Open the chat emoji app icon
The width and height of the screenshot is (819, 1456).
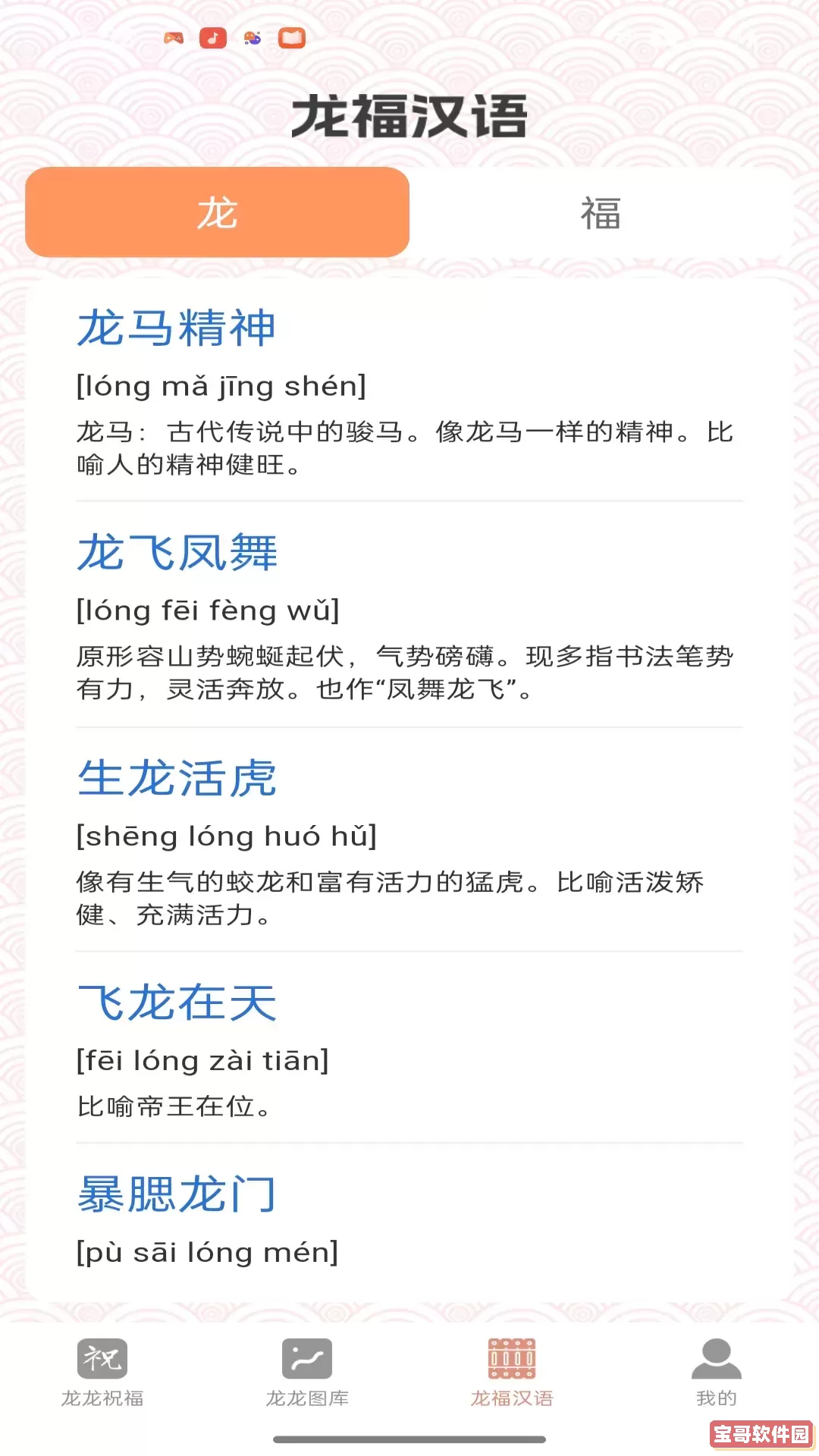coord(251,38)
